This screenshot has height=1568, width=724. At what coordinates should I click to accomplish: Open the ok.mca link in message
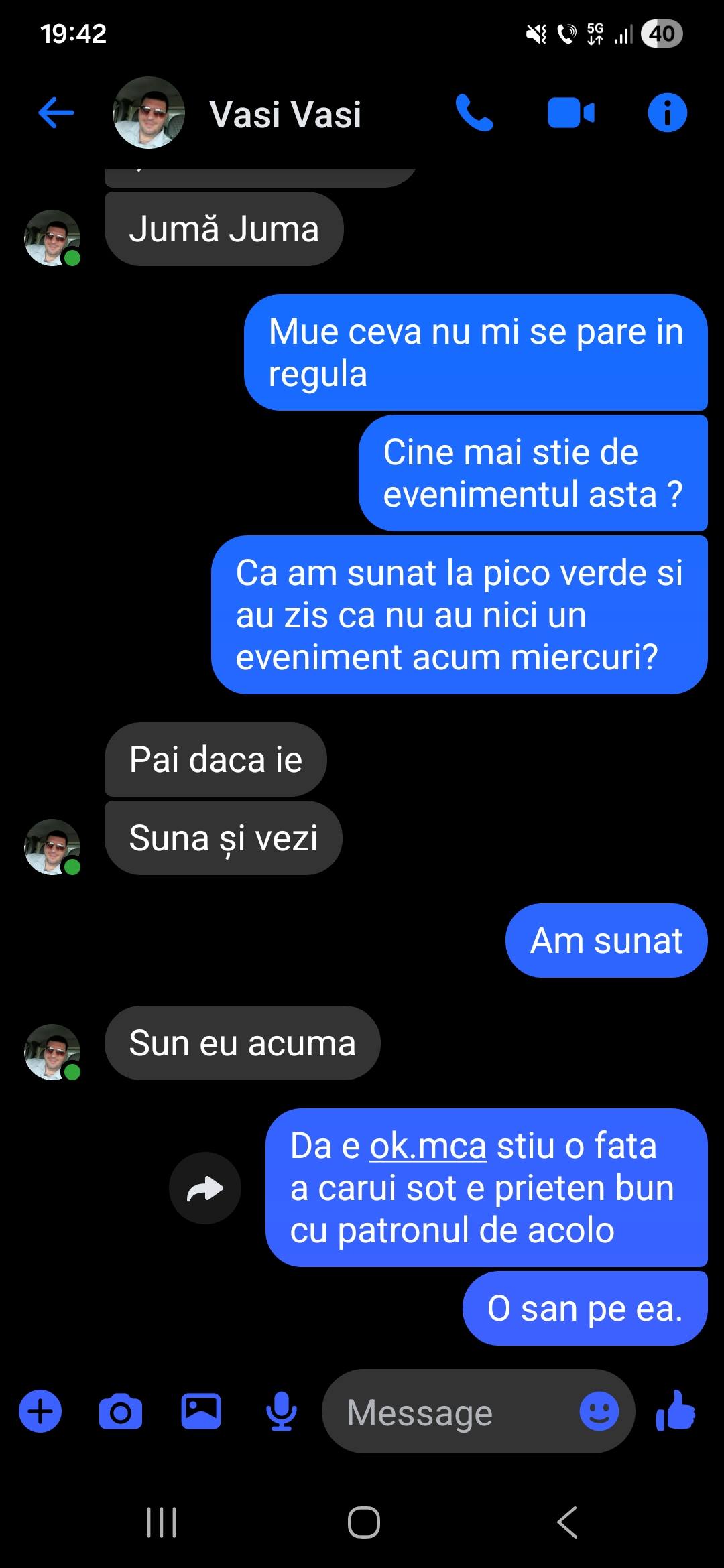coord(428,1146)
